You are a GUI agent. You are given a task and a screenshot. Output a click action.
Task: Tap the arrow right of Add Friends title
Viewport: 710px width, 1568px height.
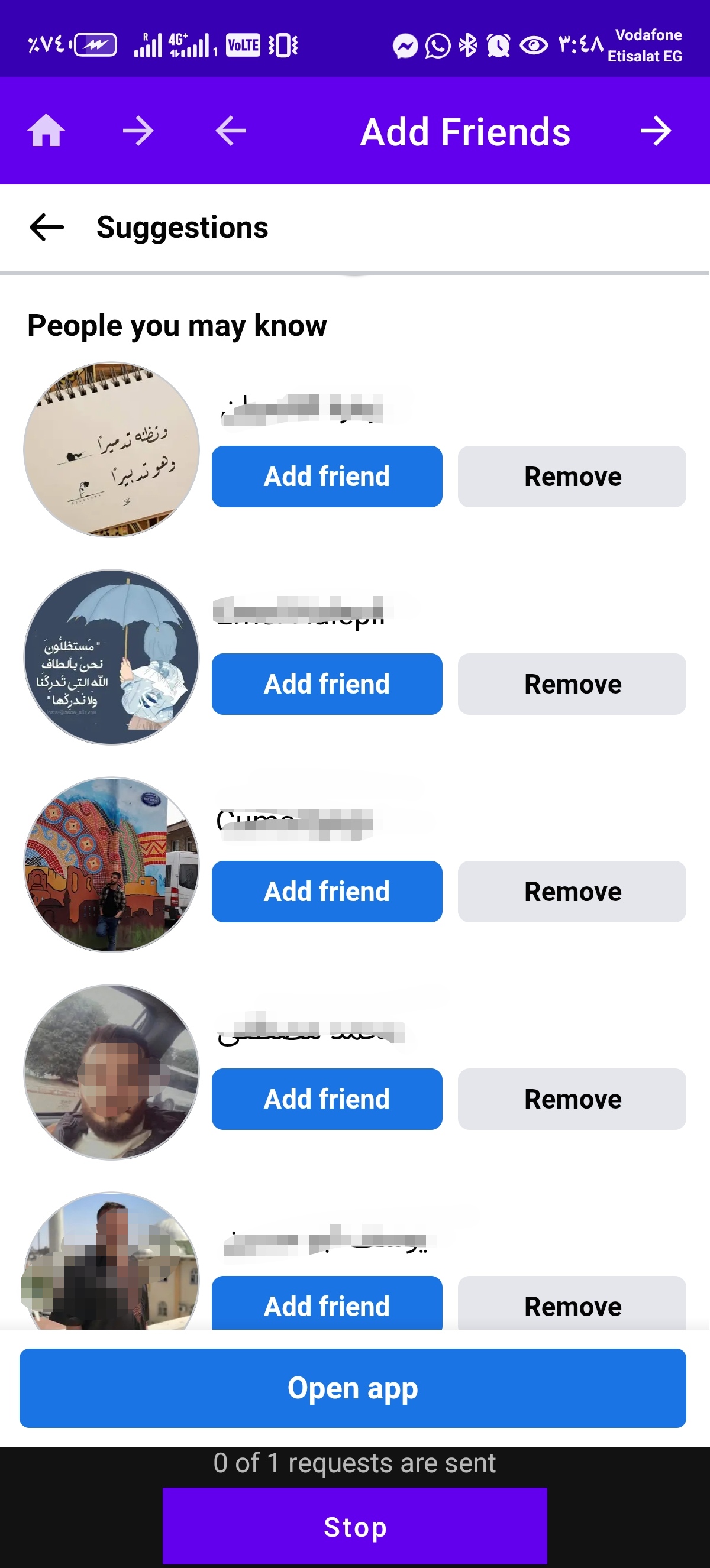[x=655, y=131]
